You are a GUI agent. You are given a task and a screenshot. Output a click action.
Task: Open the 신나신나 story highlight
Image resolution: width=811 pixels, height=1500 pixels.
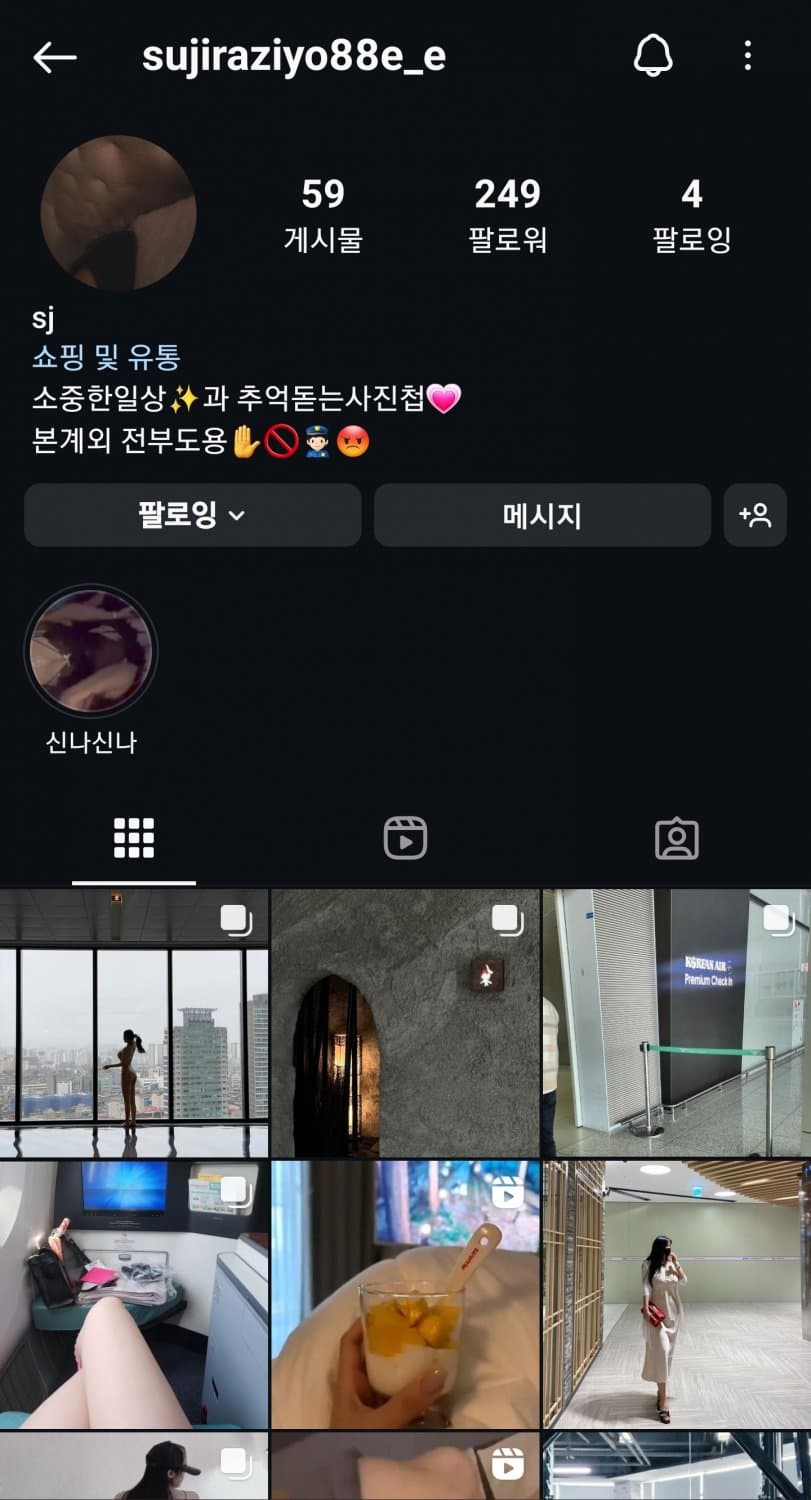point(90,650)
